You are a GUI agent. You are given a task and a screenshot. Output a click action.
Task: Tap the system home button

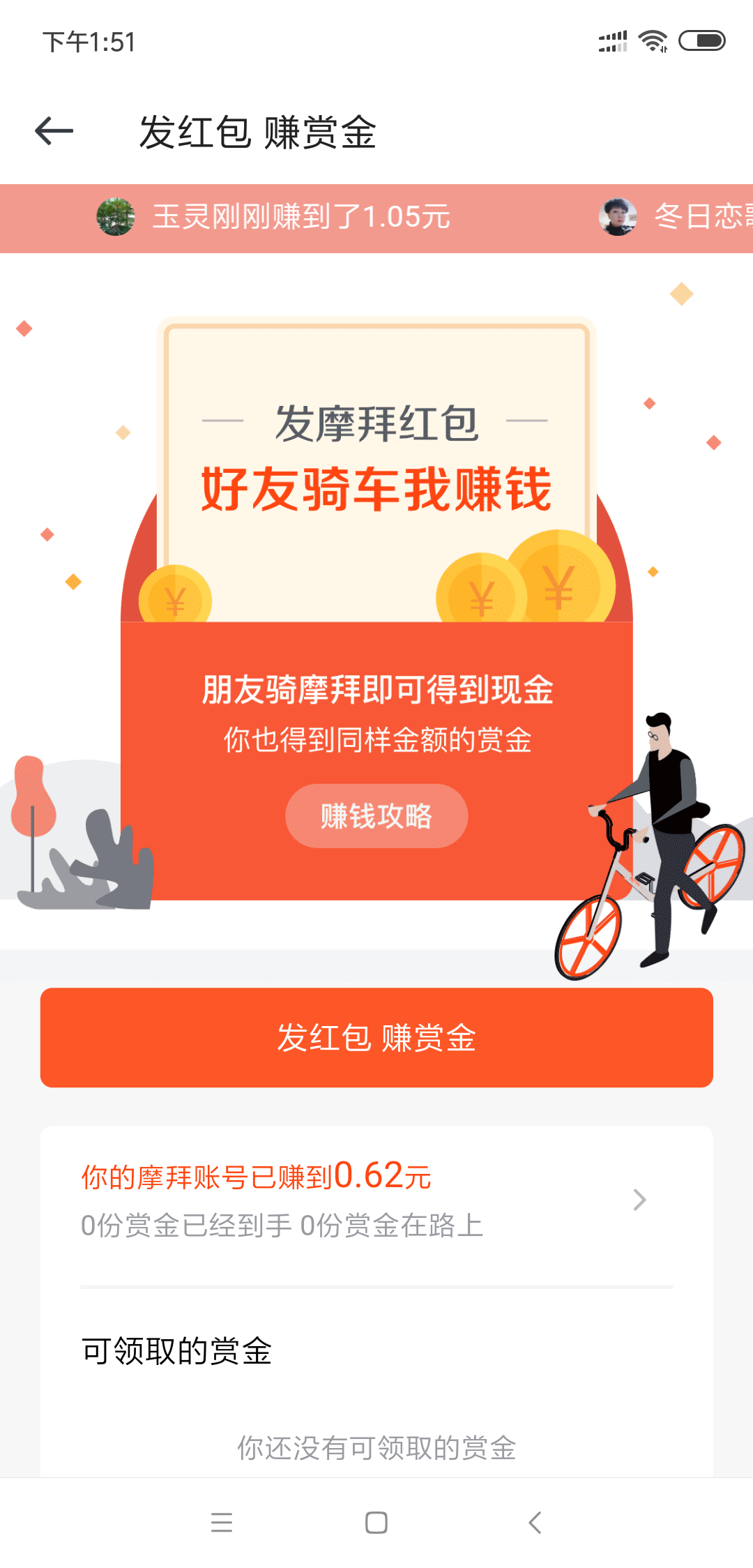(x=376, y=1522)
